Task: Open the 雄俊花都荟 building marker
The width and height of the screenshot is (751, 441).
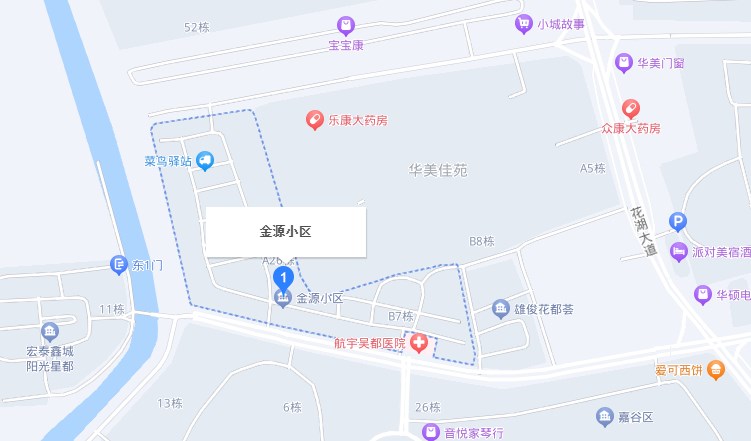Action: click(500, 310)
